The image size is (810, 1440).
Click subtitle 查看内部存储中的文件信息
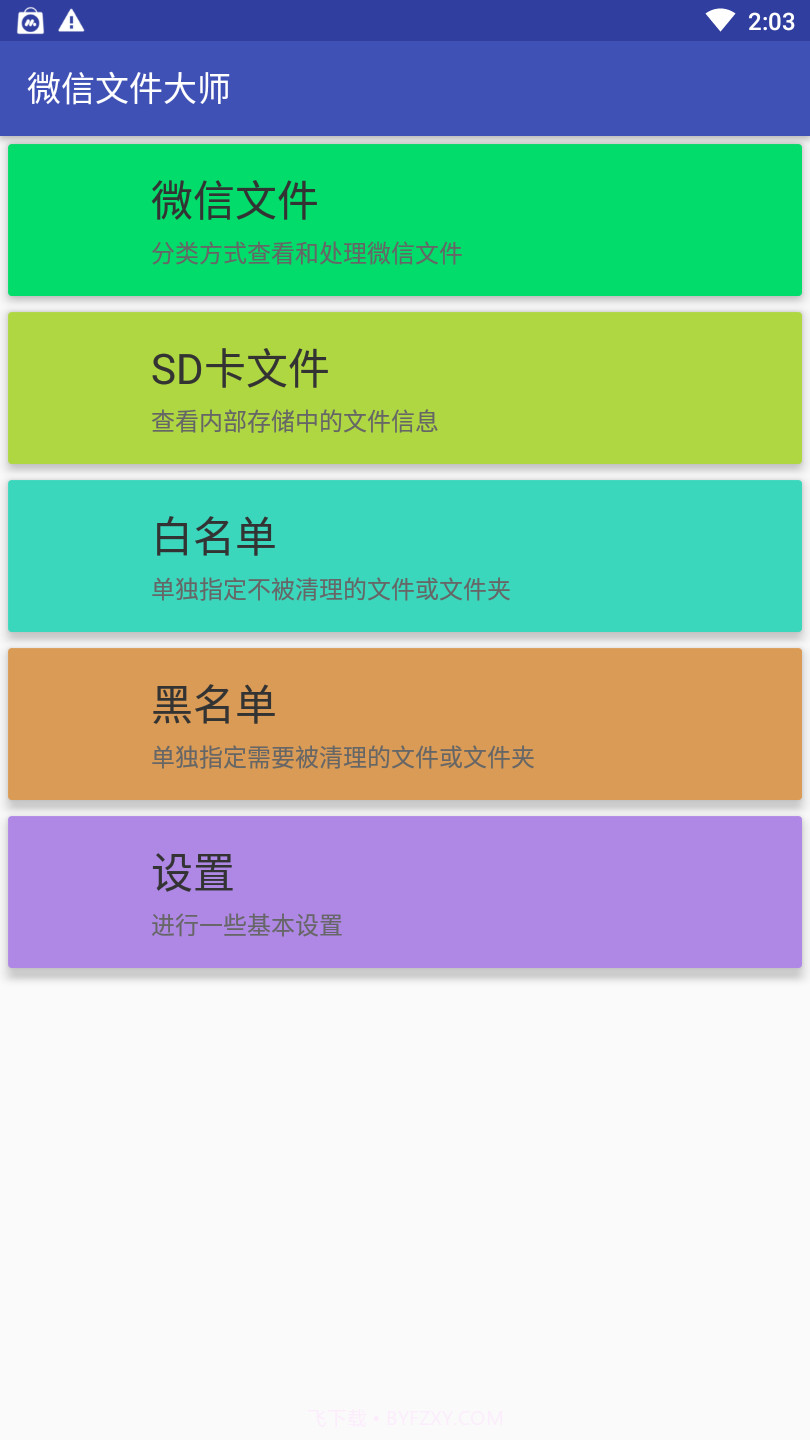click(x=294, y=422)
